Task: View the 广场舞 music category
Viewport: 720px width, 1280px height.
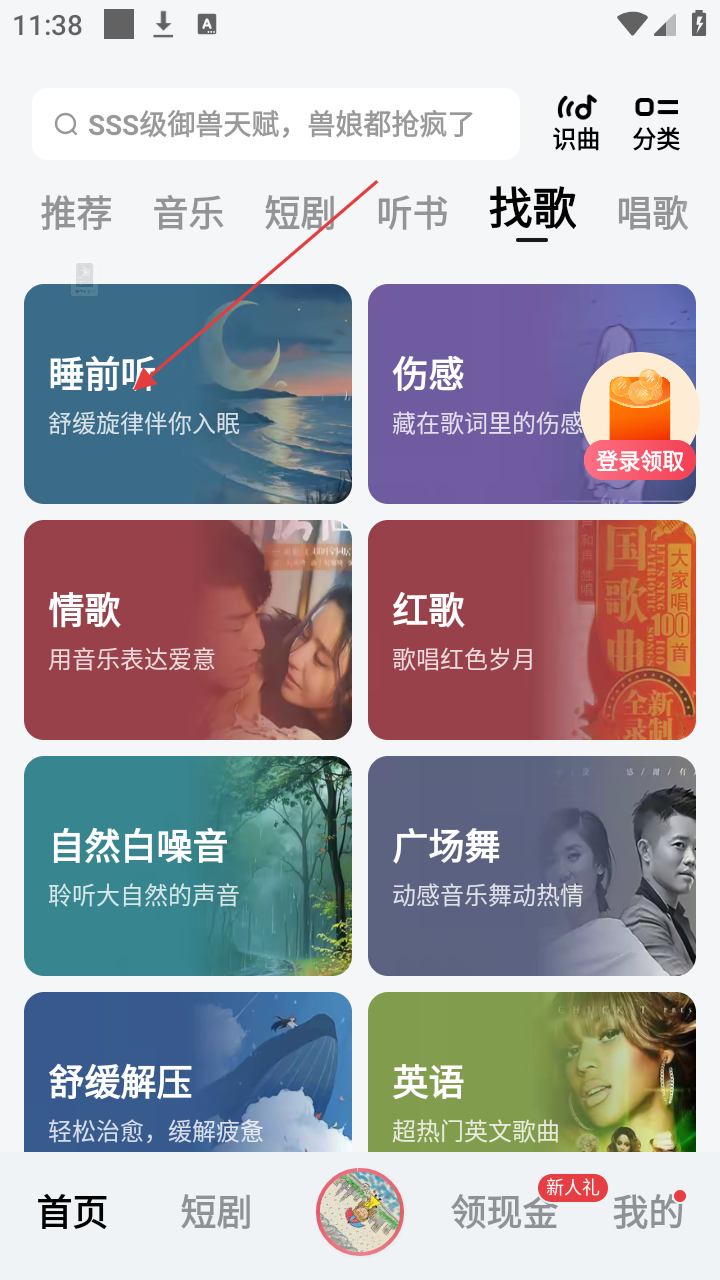Action: click(532, 866)
